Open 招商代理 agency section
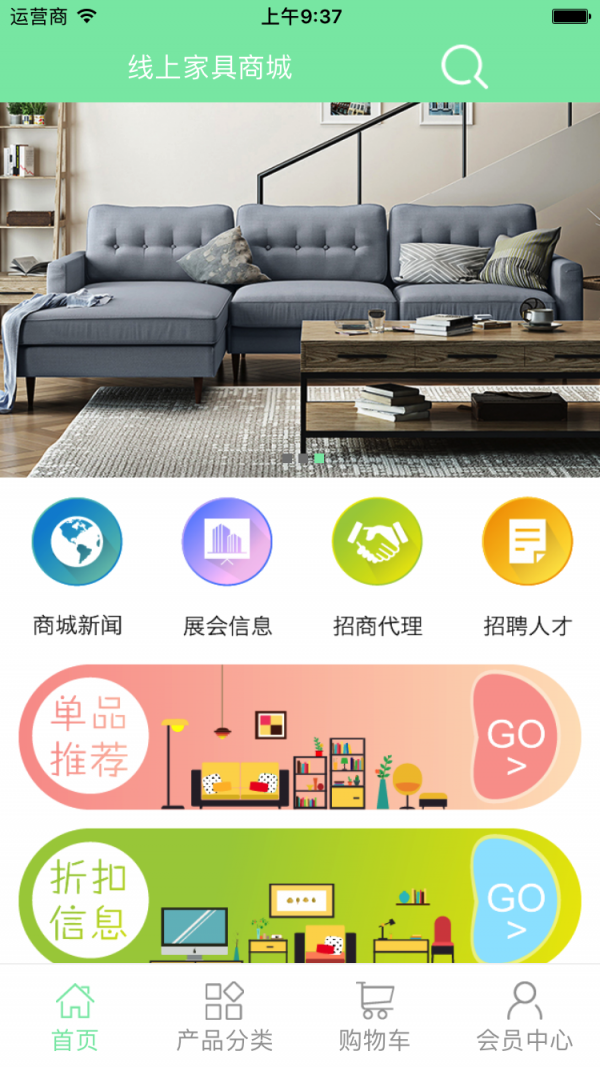 coord(377,567)
